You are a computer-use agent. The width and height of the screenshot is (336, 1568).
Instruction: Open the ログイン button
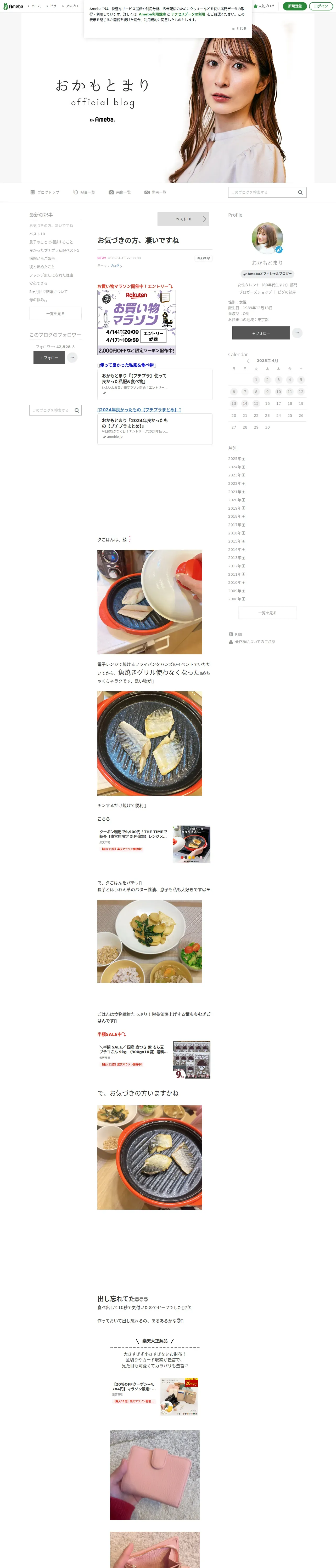(x=321, y=6)
